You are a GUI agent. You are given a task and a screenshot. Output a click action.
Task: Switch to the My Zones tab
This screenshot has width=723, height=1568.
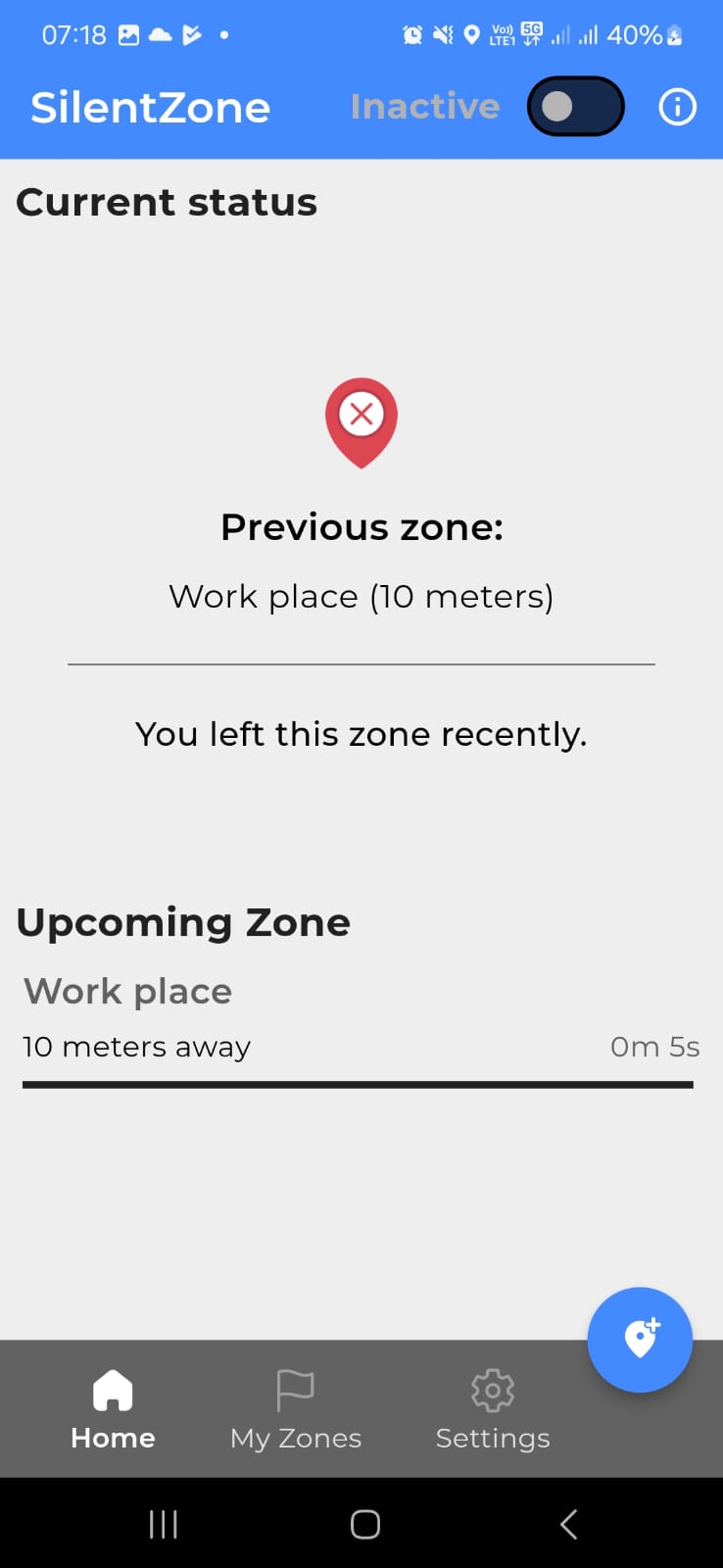[x=296, y=1409]
